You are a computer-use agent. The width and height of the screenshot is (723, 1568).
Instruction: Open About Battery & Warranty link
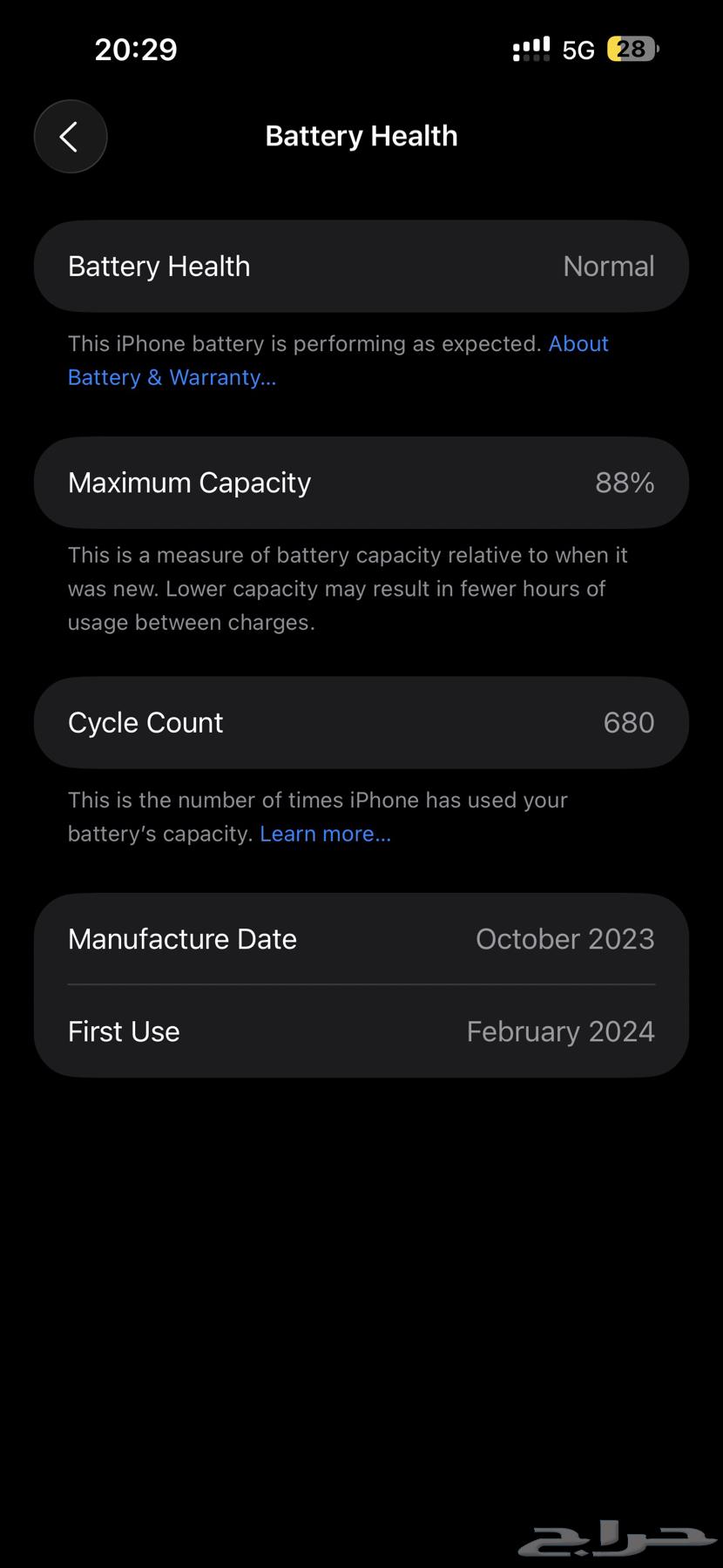click(x=172, y=377)
